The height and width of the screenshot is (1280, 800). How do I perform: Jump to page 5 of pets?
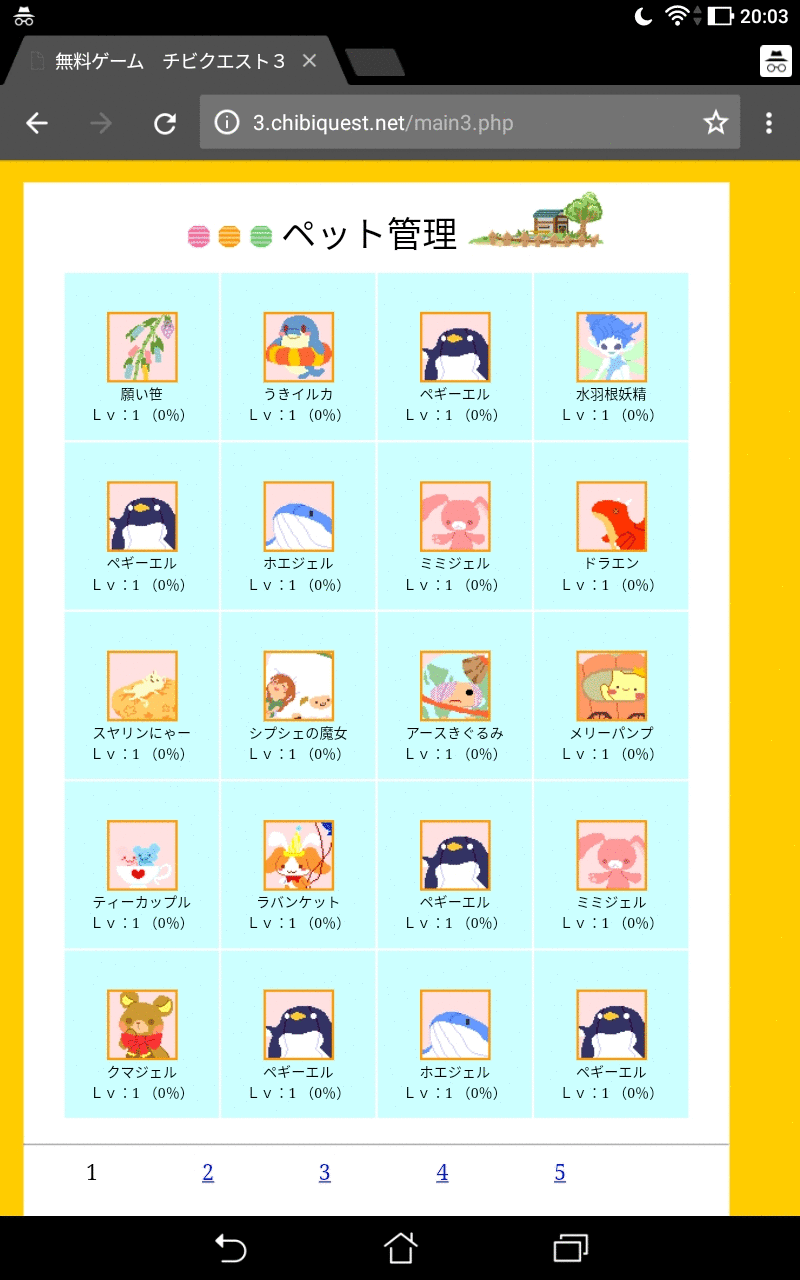click(x=560, y=1173)
